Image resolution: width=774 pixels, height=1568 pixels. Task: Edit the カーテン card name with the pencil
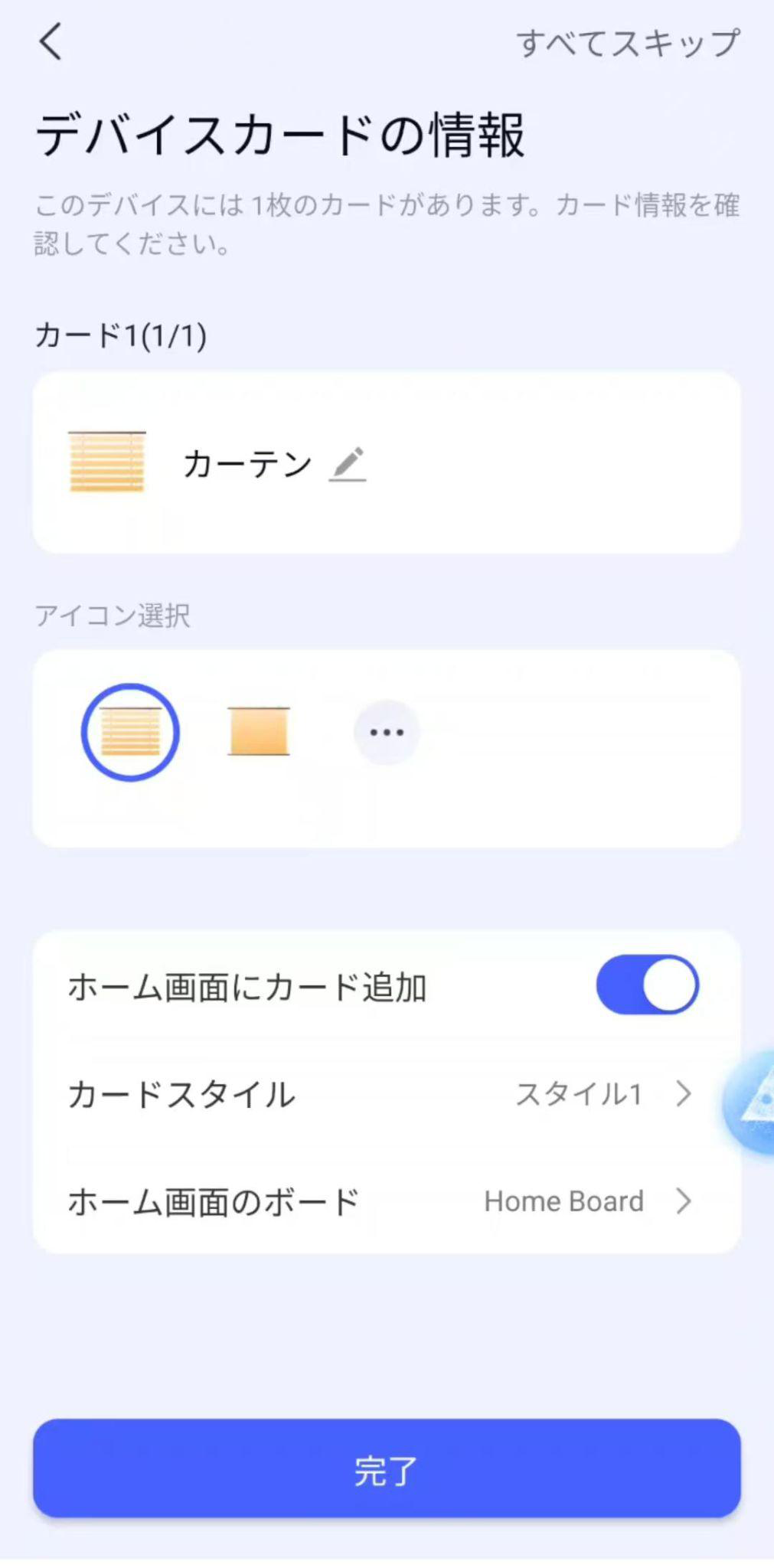coord(348,464)
